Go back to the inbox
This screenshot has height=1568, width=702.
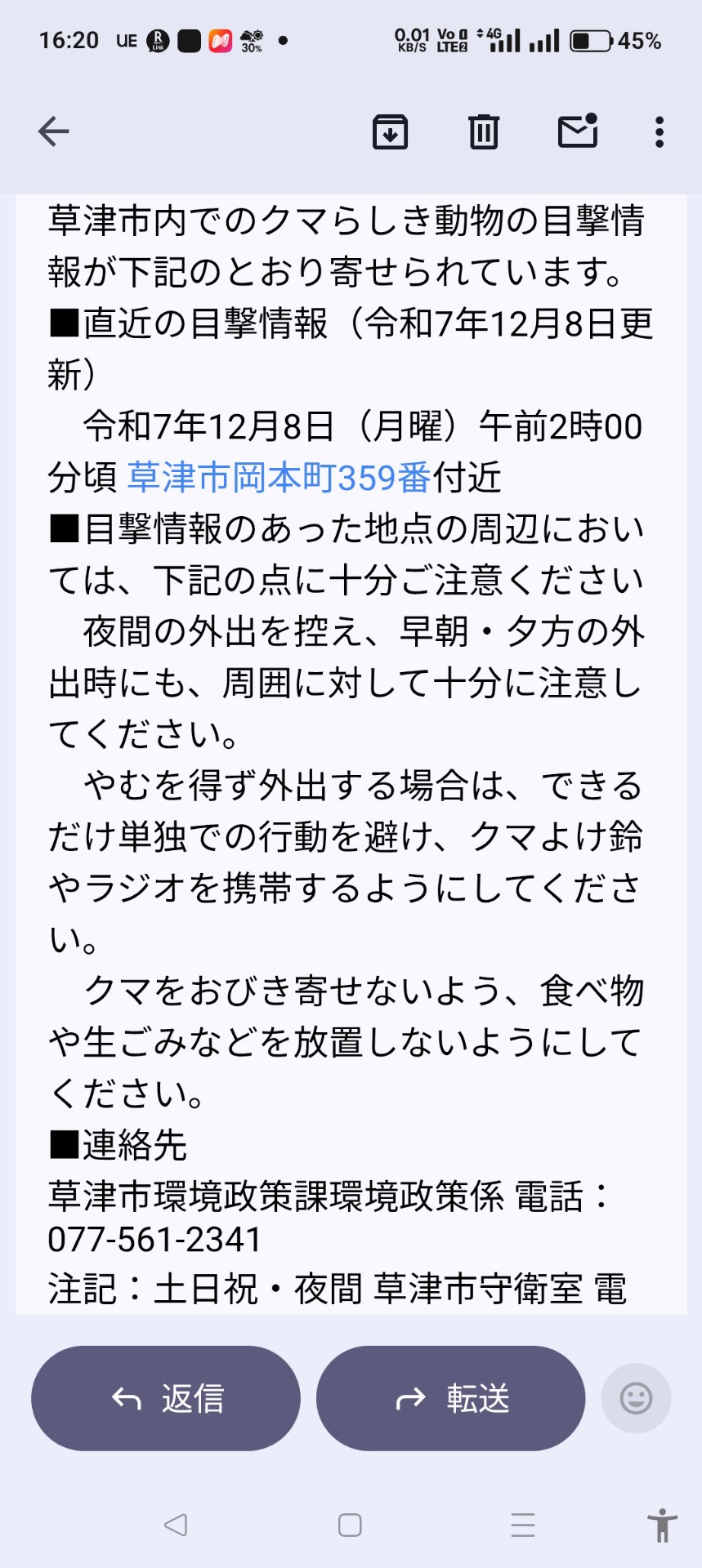click(54, 131)
